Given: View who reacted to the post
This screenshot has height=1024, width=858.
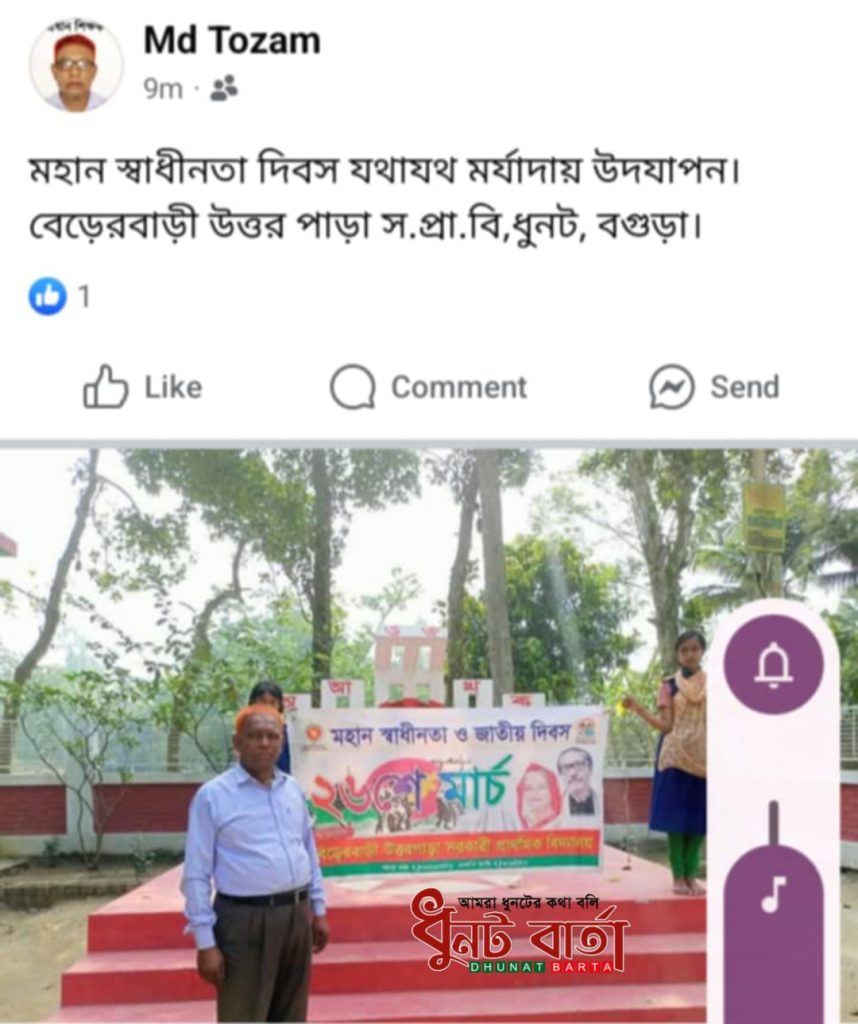Looking at the screenshot, I should 59,296.
